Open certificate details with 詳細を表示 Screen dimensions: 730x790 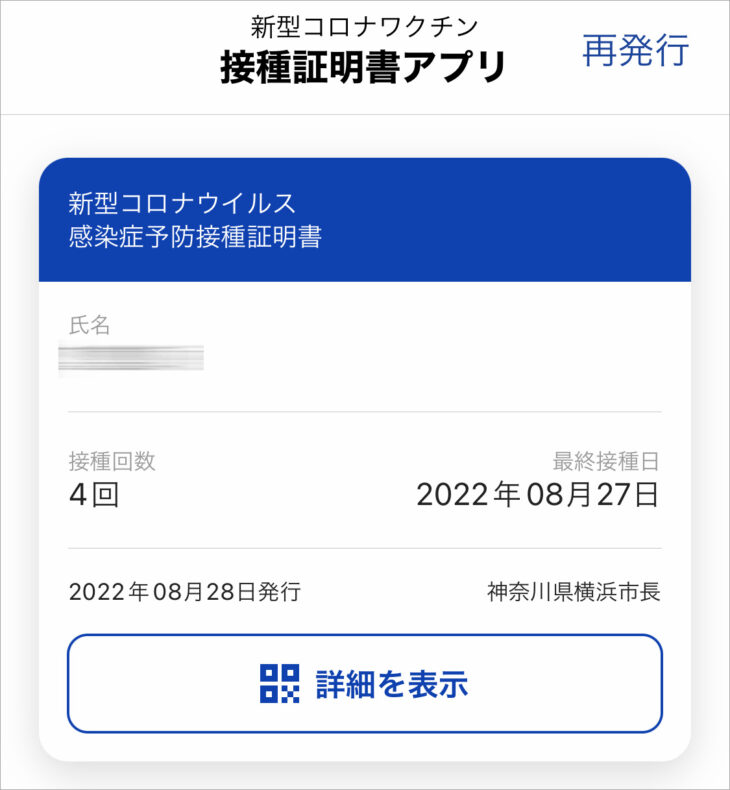tap(365, 684)
